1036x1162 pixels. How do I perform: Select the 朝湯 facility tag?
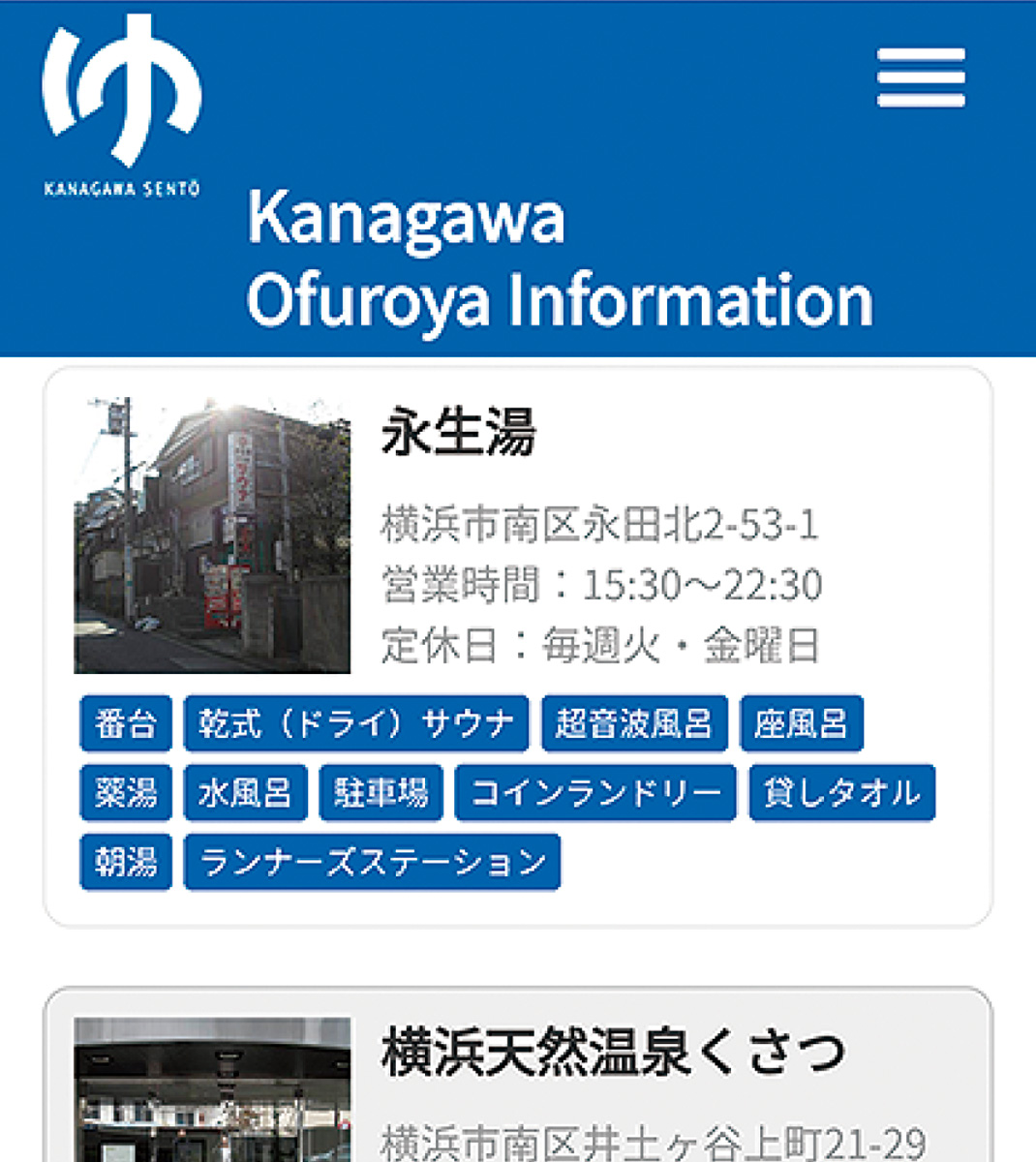coord(125,860)
